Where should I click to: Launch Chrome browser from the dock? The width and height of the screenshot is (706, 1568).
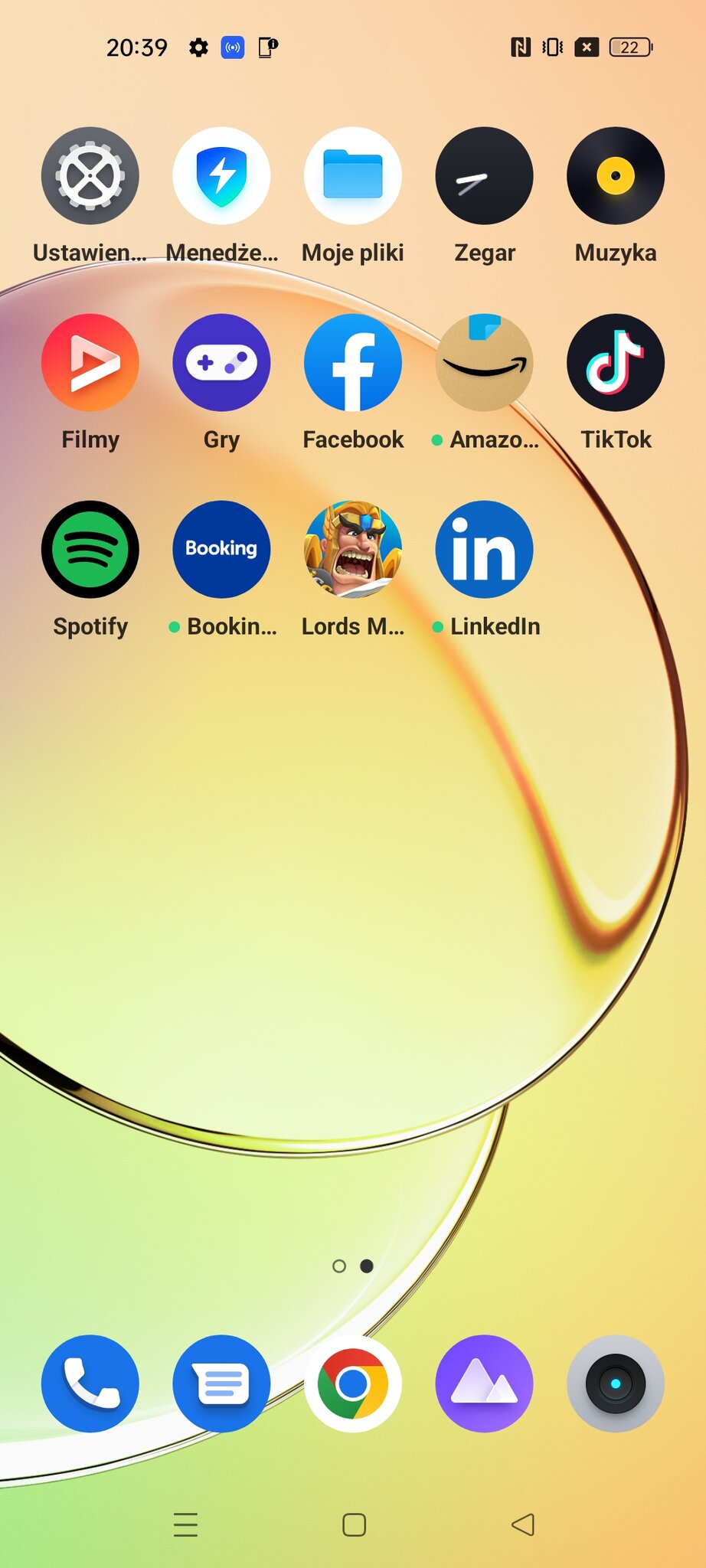click(353, 1383)
